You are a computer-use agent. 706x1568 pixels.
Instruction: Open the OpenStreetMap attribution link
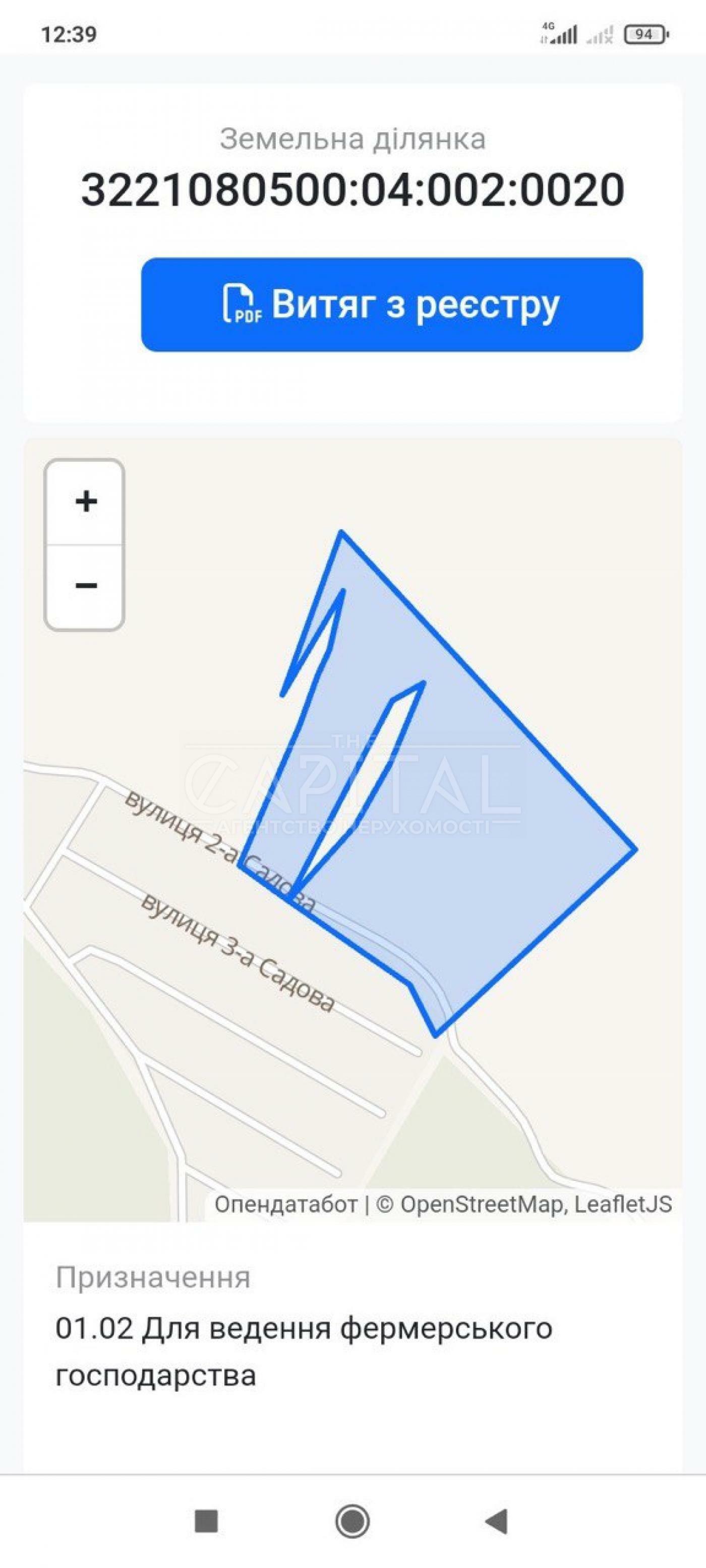point(481,1204)
